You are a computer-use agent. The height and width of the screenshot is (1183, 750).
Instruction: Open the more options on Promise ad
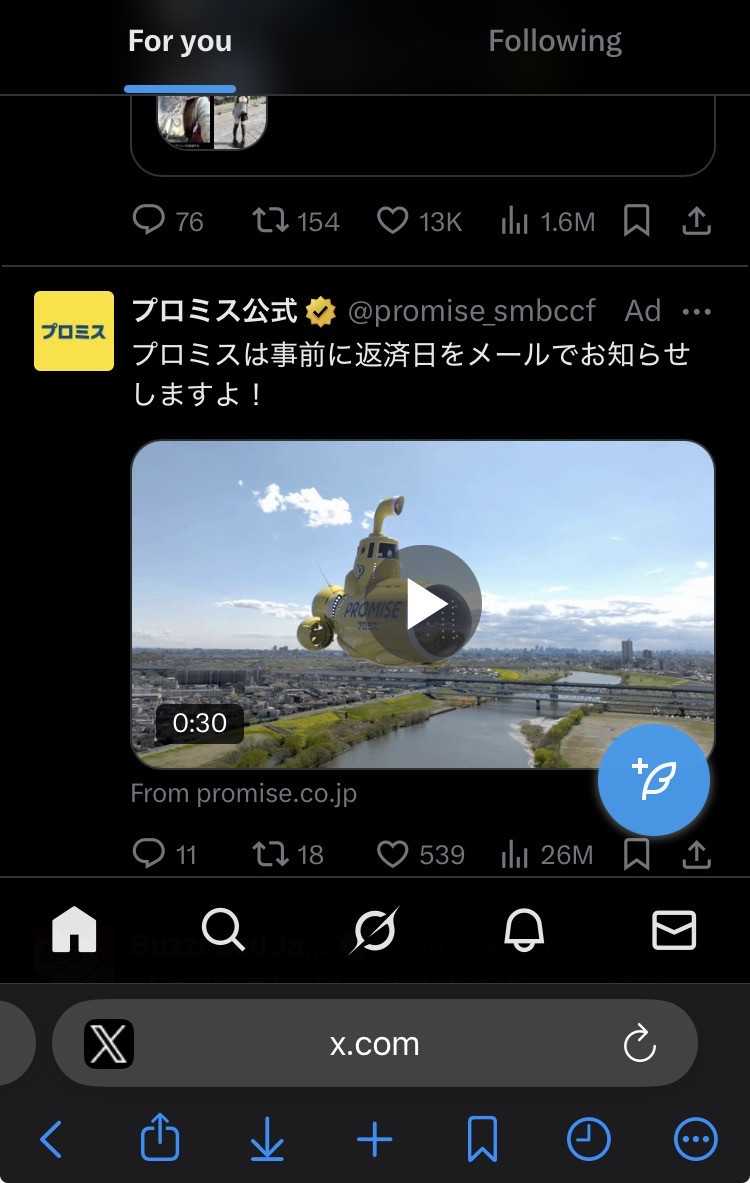696,312
